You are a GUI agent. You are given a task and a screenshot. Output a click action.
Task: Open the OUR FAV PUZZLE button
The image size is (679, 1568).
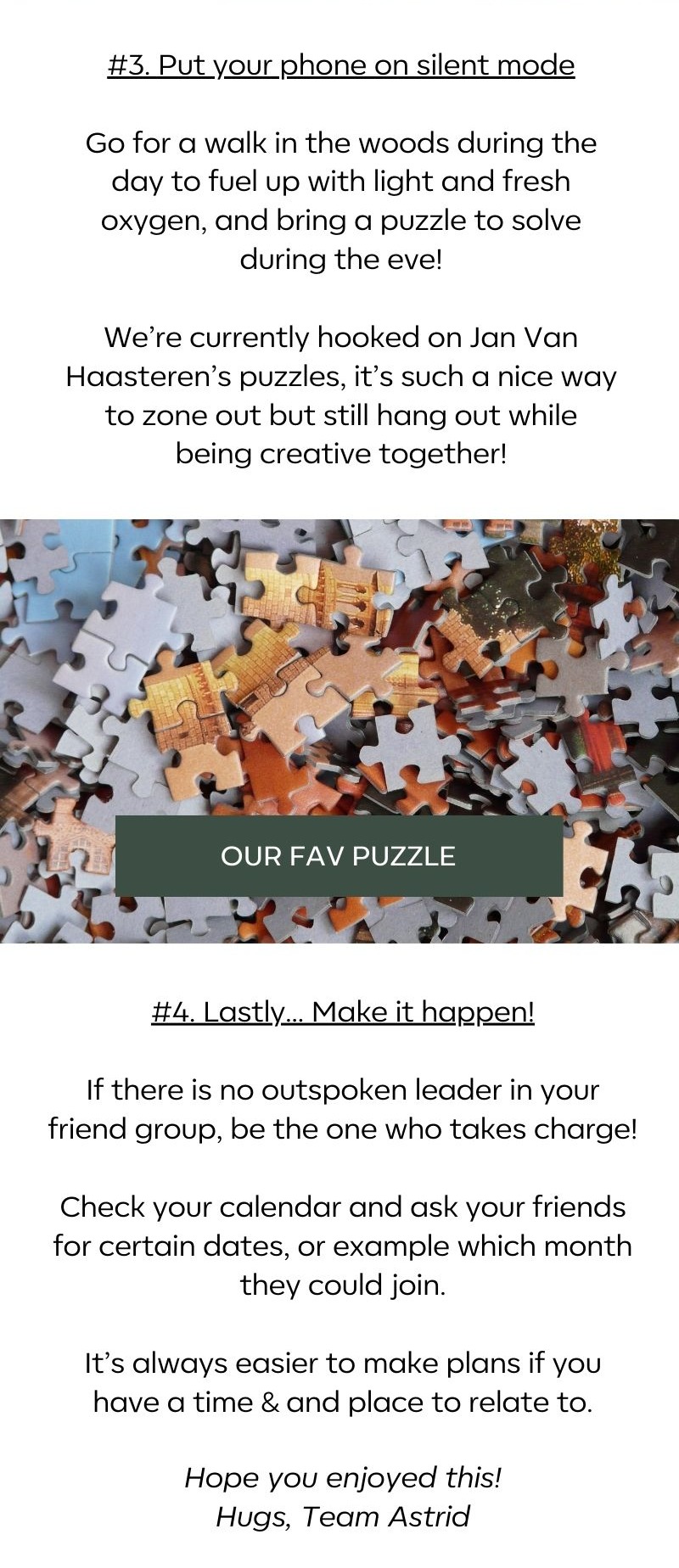coord(339,855)
